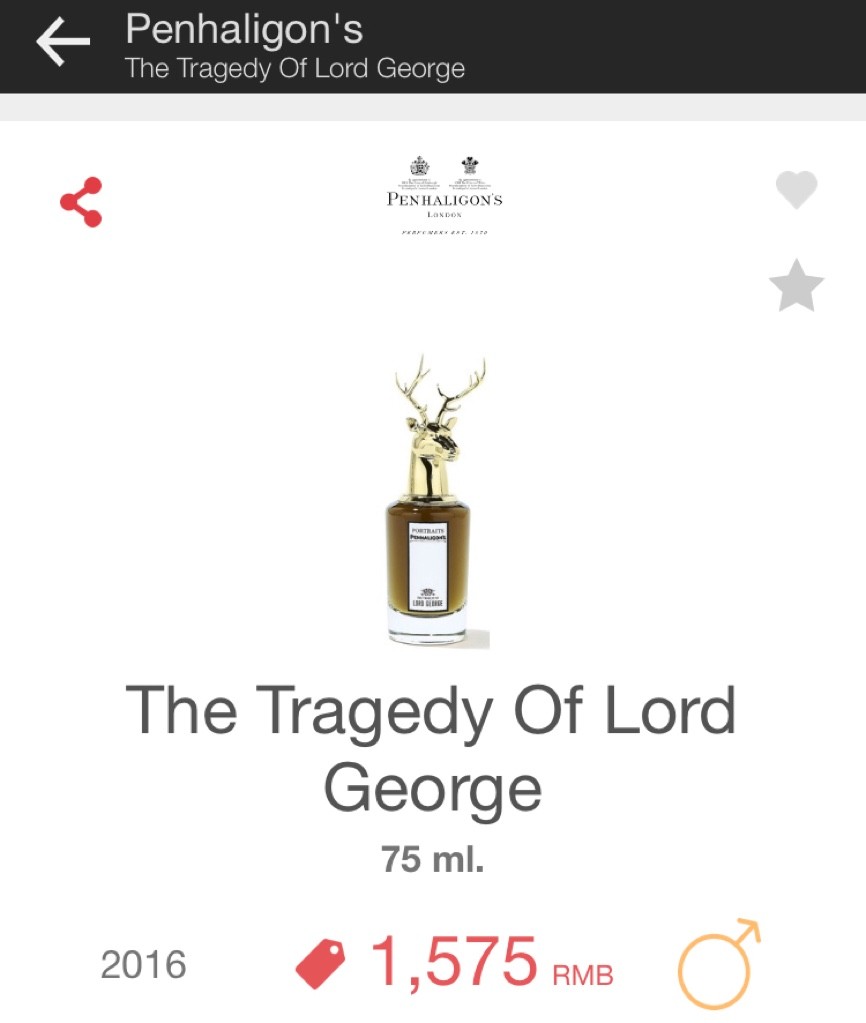Viewport: 866px width, 1023px height.
Task: Mark this perfume with the star
Action: pyautogui.click(x=796, y=286)
